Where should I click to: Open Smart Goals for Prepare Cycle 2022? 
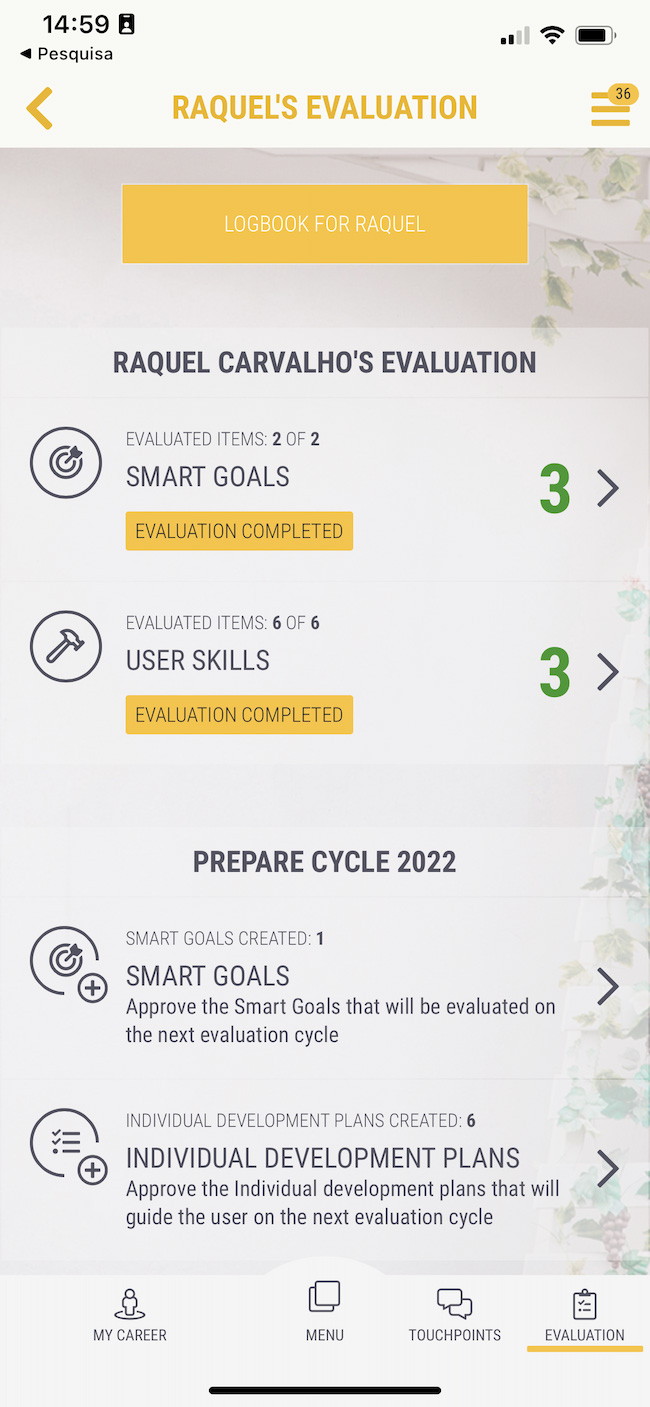(x=325, y=987)
